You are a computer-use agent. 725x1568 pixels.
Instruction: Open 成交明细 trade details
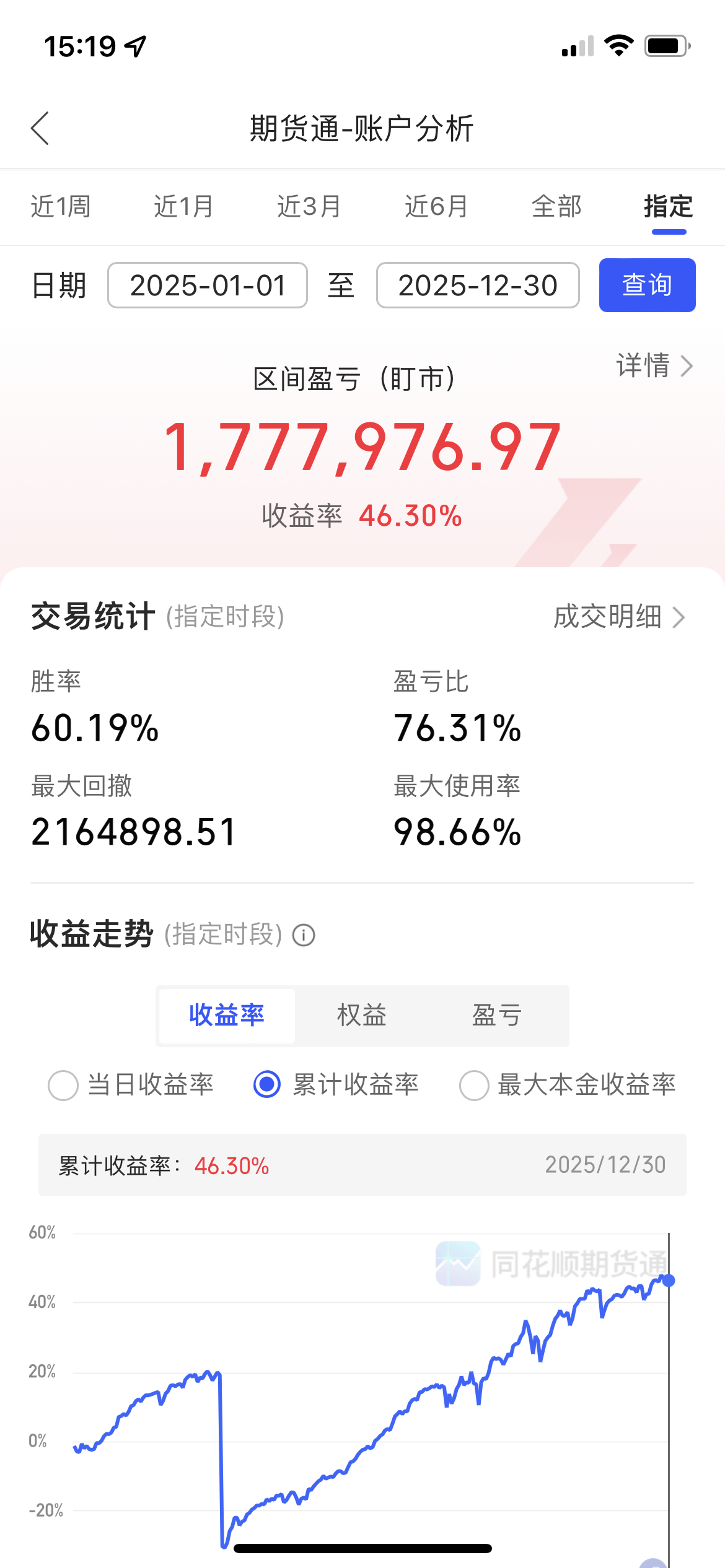pyautogui.click(x=618, y=617)
